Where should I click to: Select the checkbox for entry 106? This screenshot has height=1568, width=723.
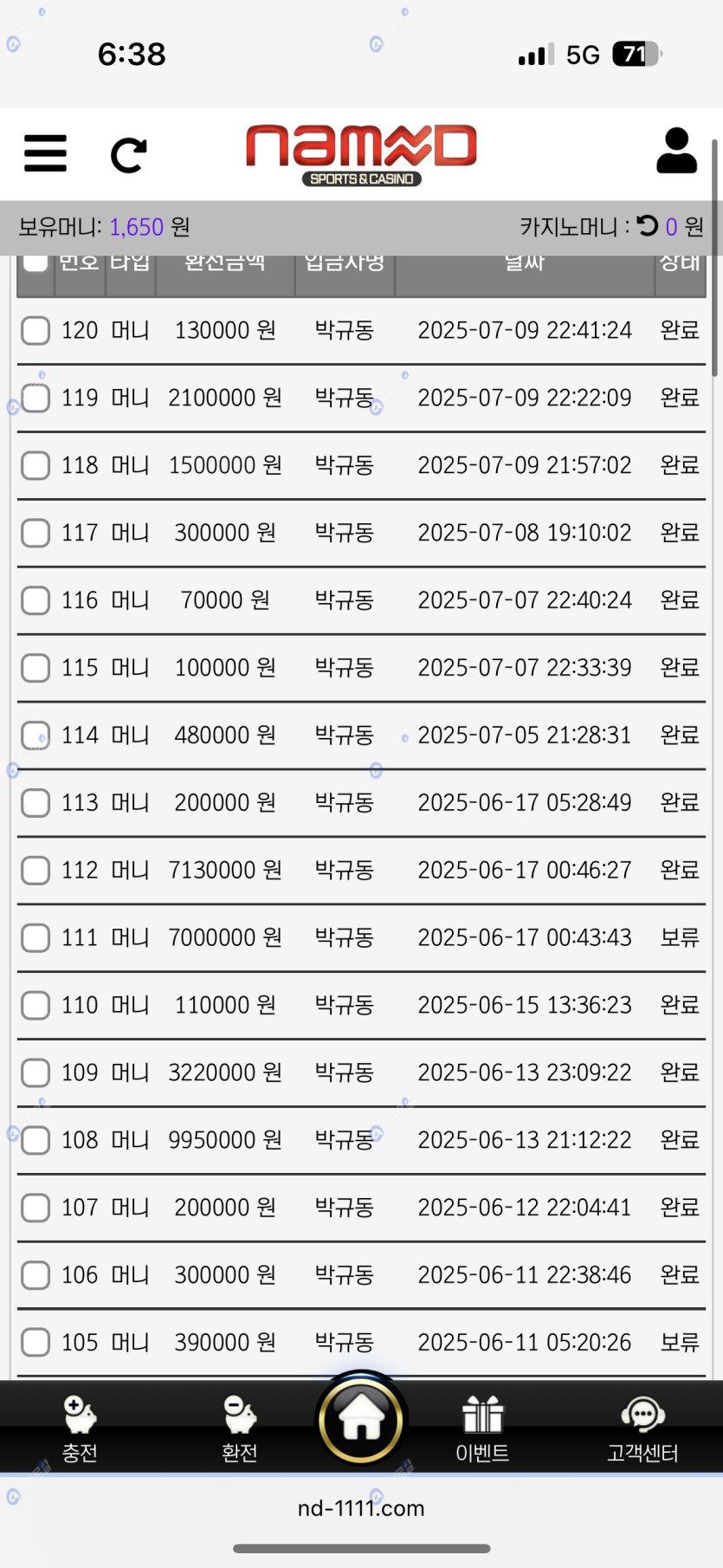point(36,1275)
